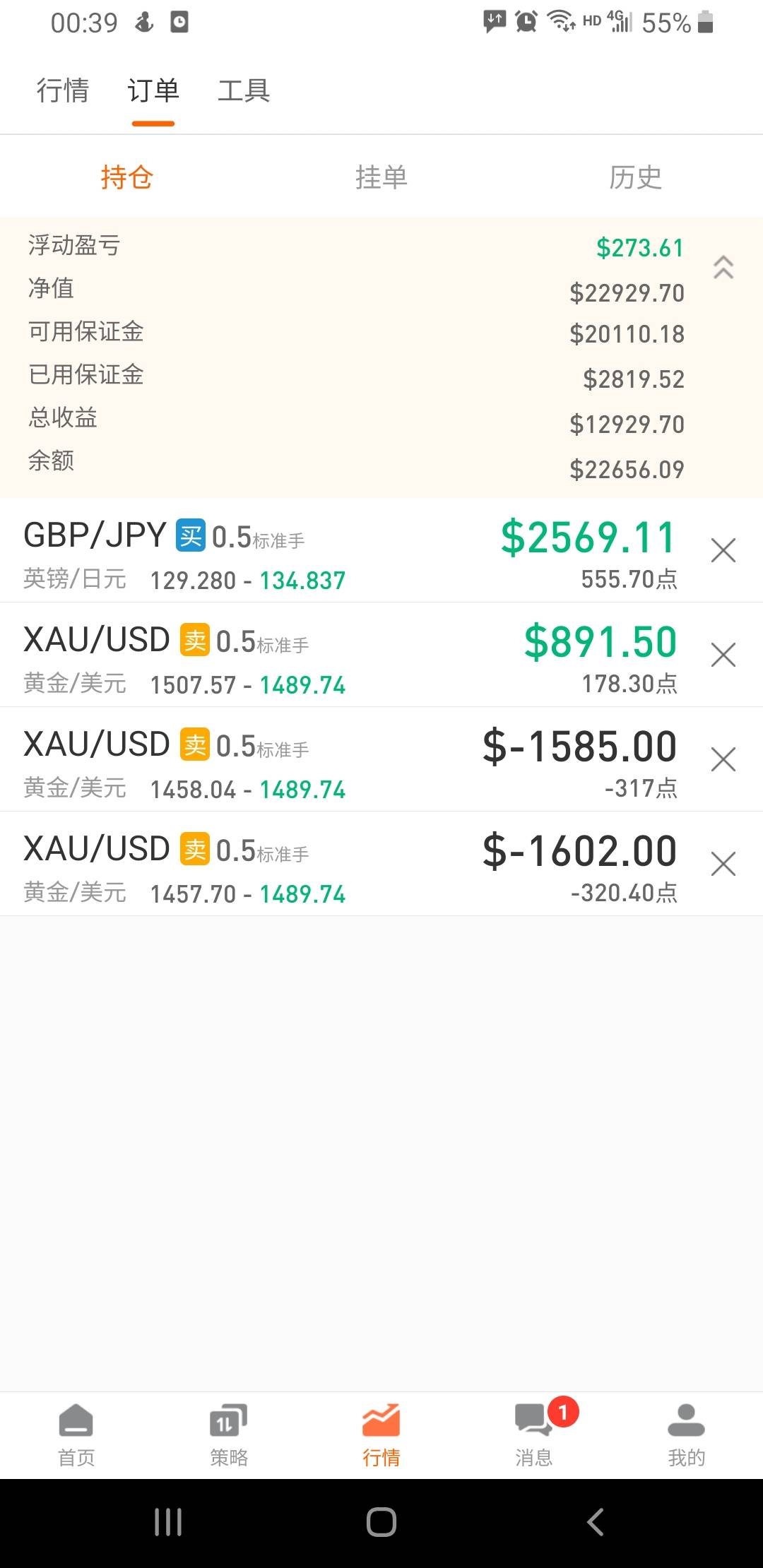Tap the system back button

(595, 1522)
